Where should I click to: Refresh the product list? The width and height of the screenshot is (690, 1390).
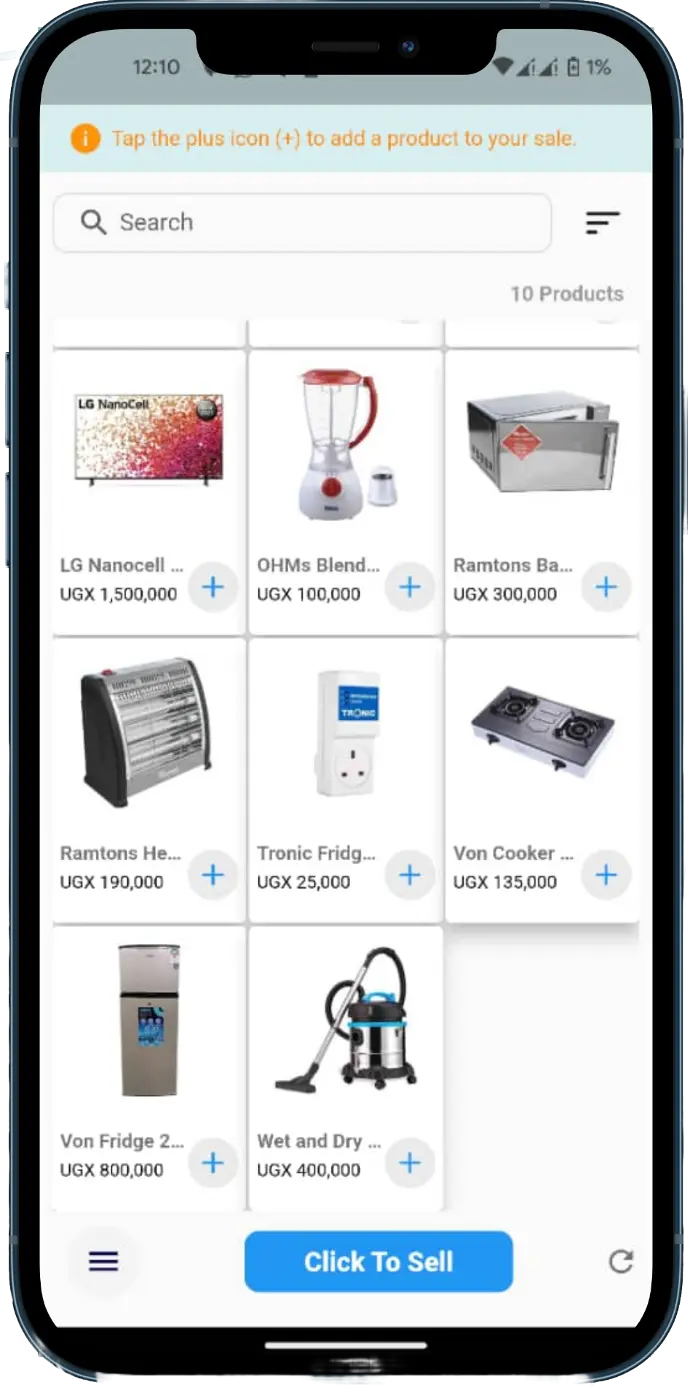621,1261
